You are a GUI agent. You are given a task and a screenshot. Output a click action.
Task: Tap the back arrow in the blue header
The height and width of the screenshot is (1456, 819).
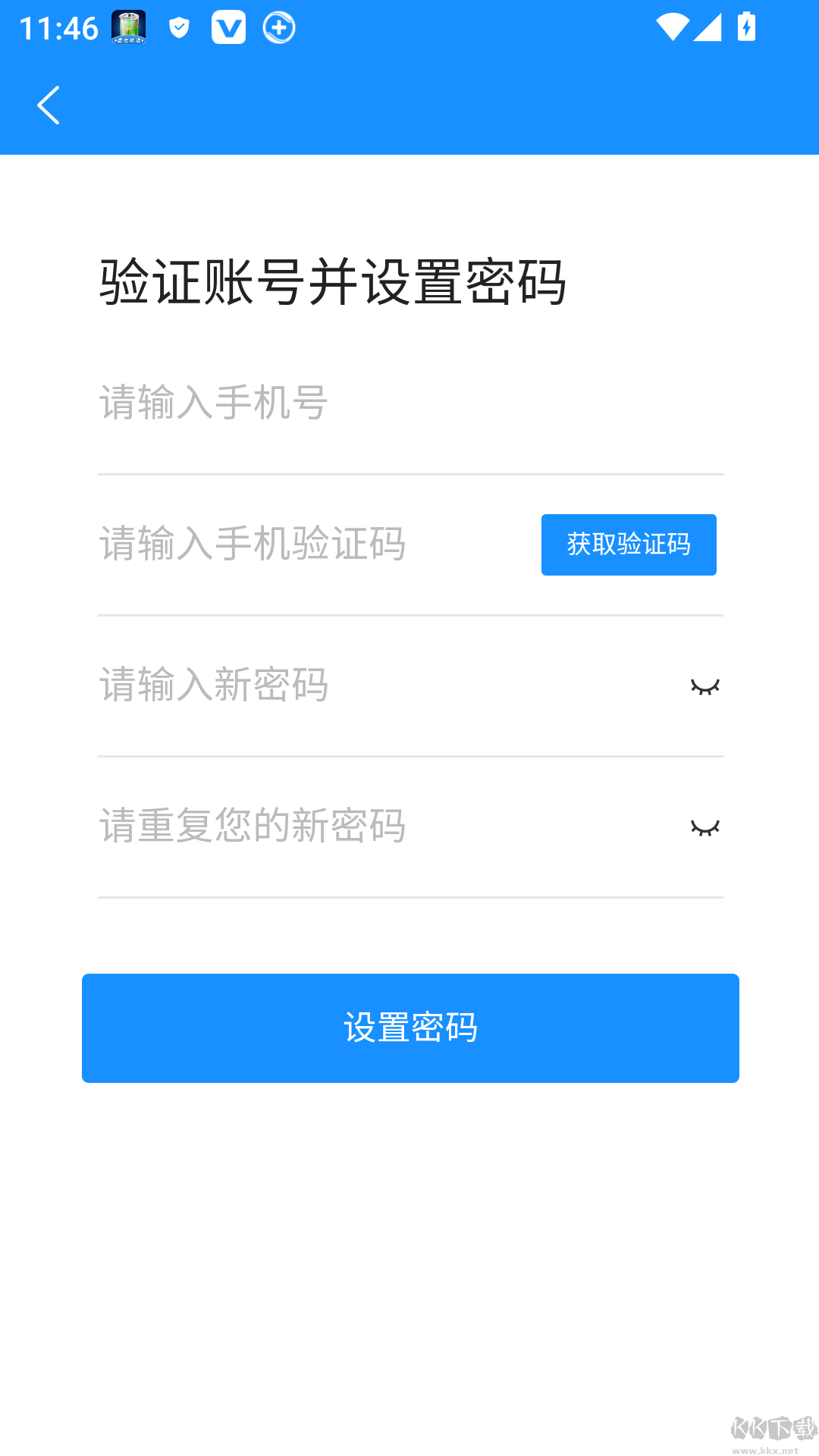click(49, 105)
